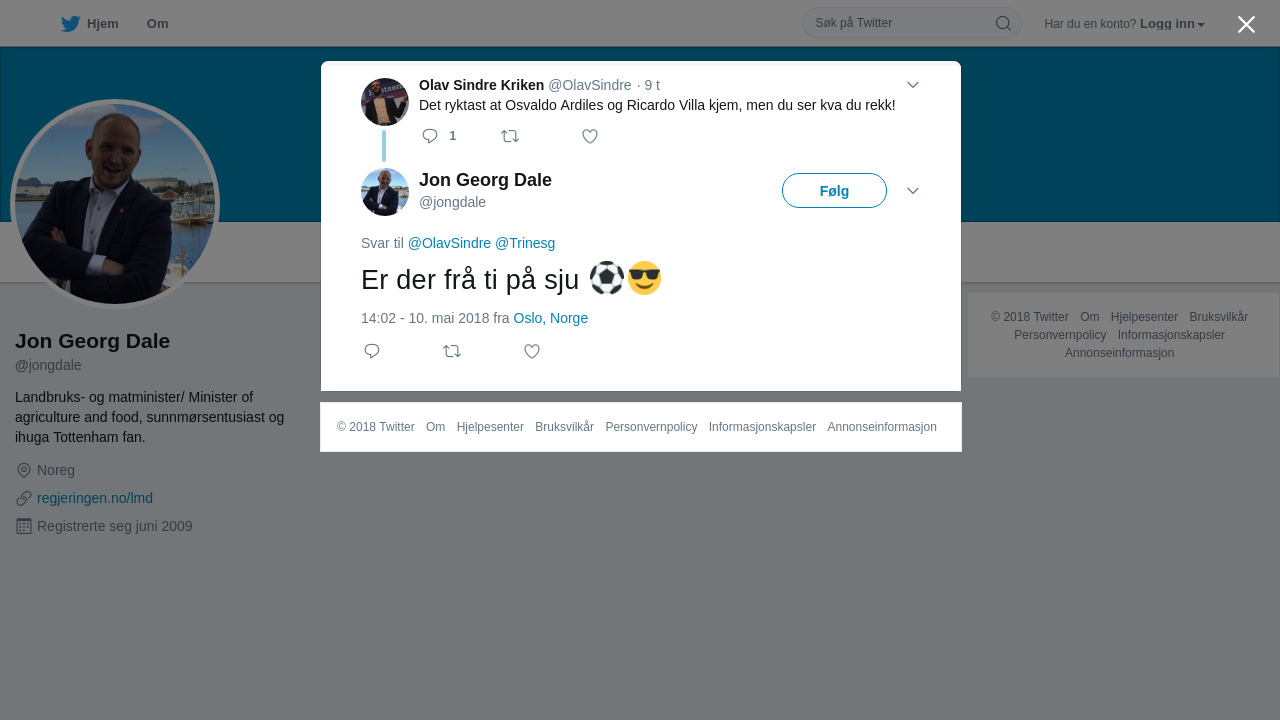1280x720 pixels.
Task: Retweet Olav Sindre Kriken's tweet
Action: (510, 136)
